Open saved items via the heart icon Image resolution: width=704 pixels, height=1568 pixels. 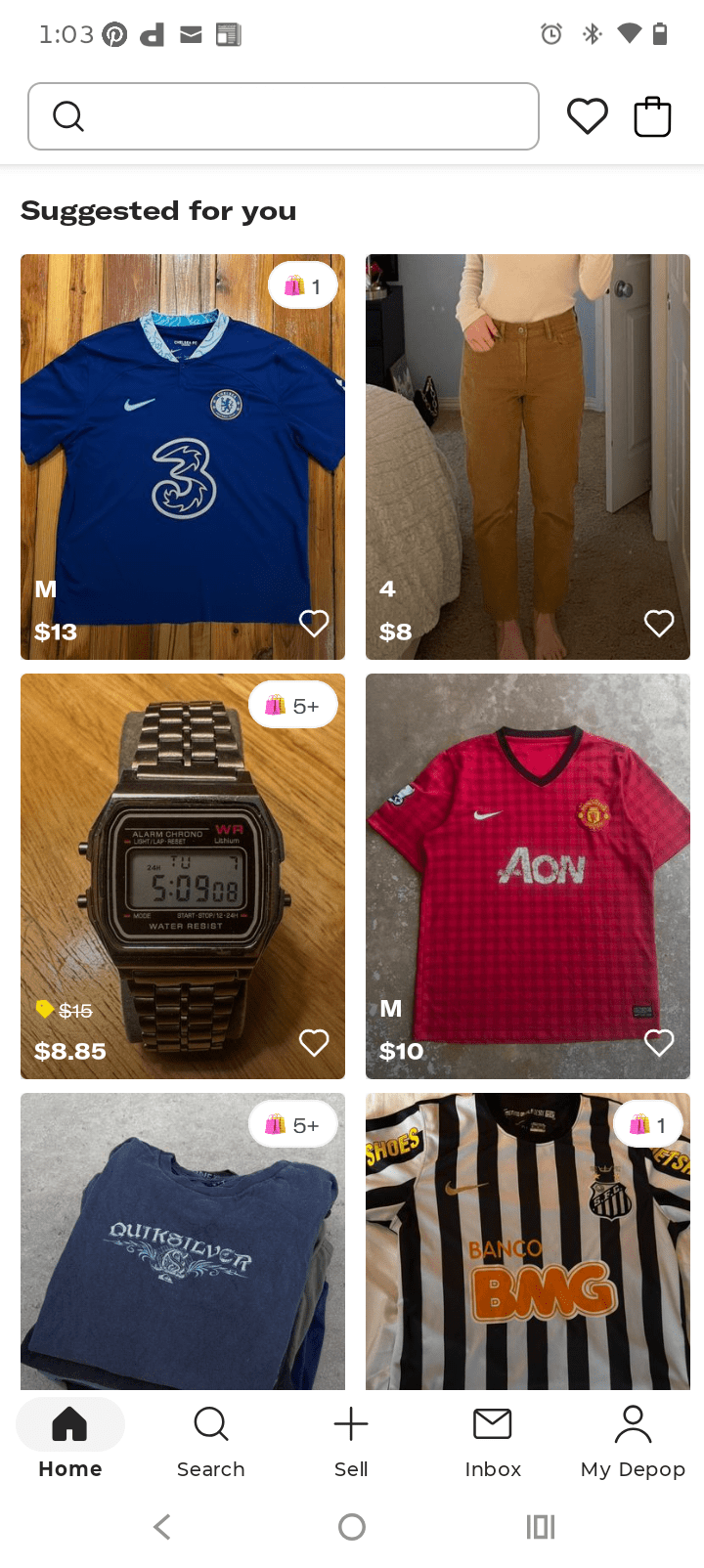tap(588, 116)
